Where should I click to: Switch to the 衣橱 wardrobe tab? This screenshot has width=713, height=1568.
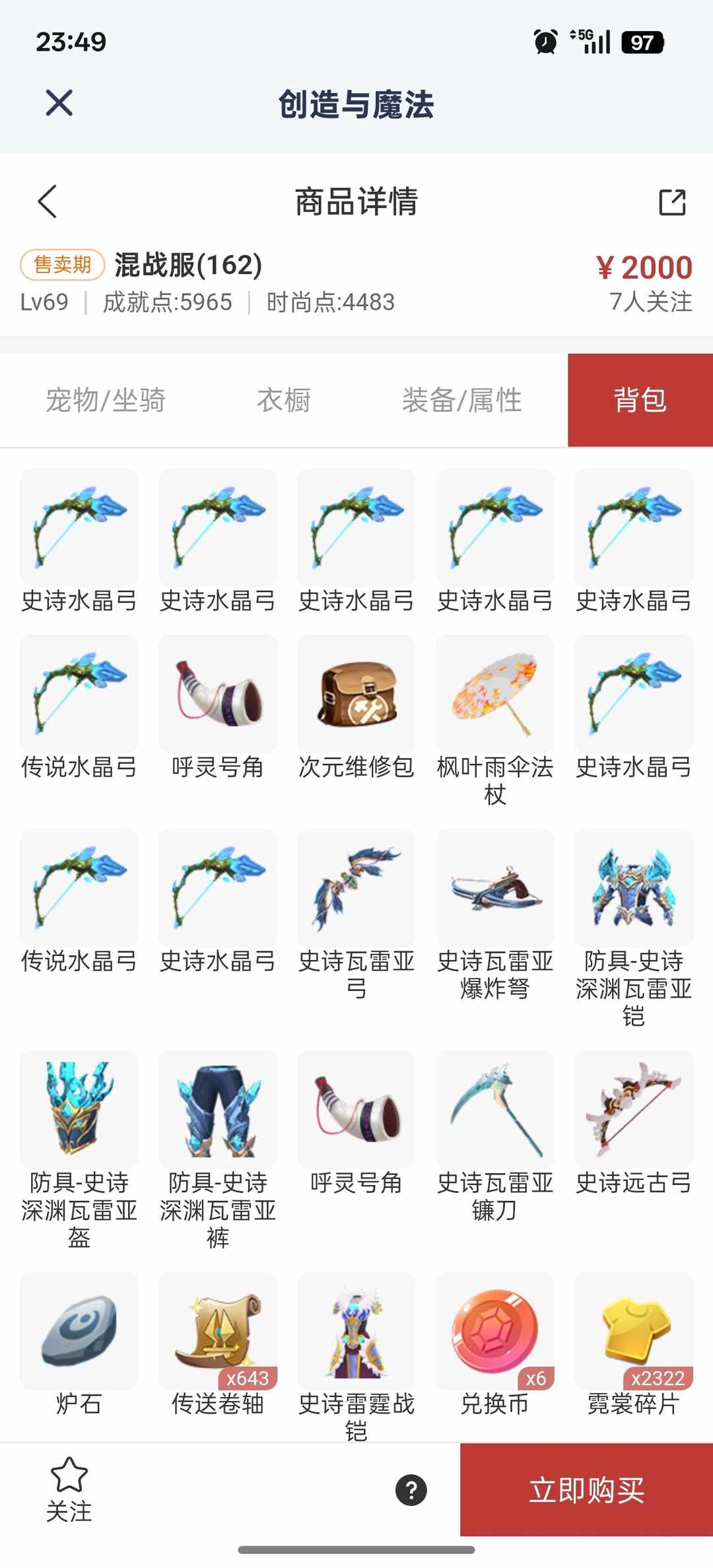point(282,400)
